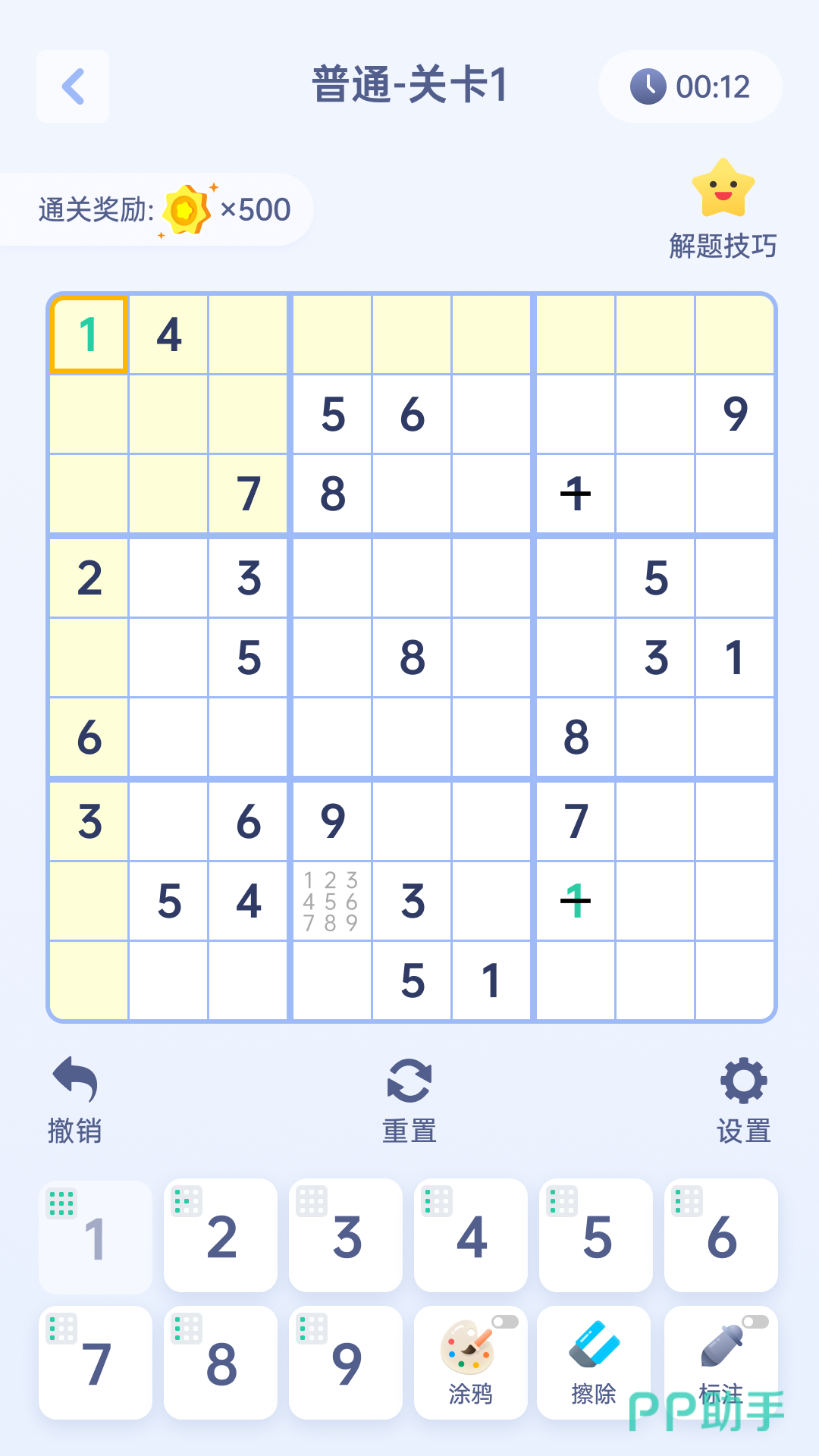The image size is (819, 1456).
Task: Enter number 5 from the keypad
Action: click(596, 1235)
